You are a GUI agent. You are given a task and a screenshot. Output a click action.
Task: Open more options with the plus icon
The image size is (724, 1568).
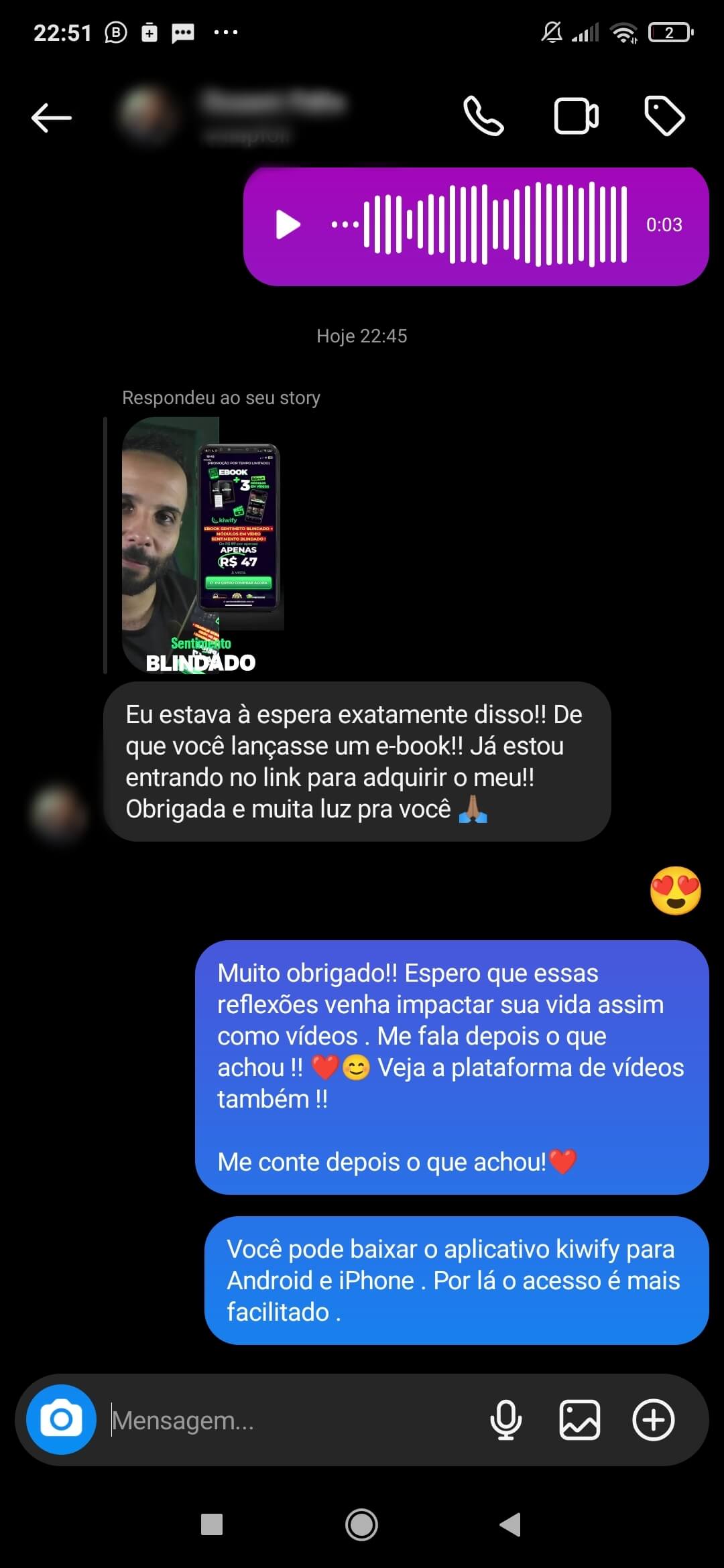point(653,1420)
